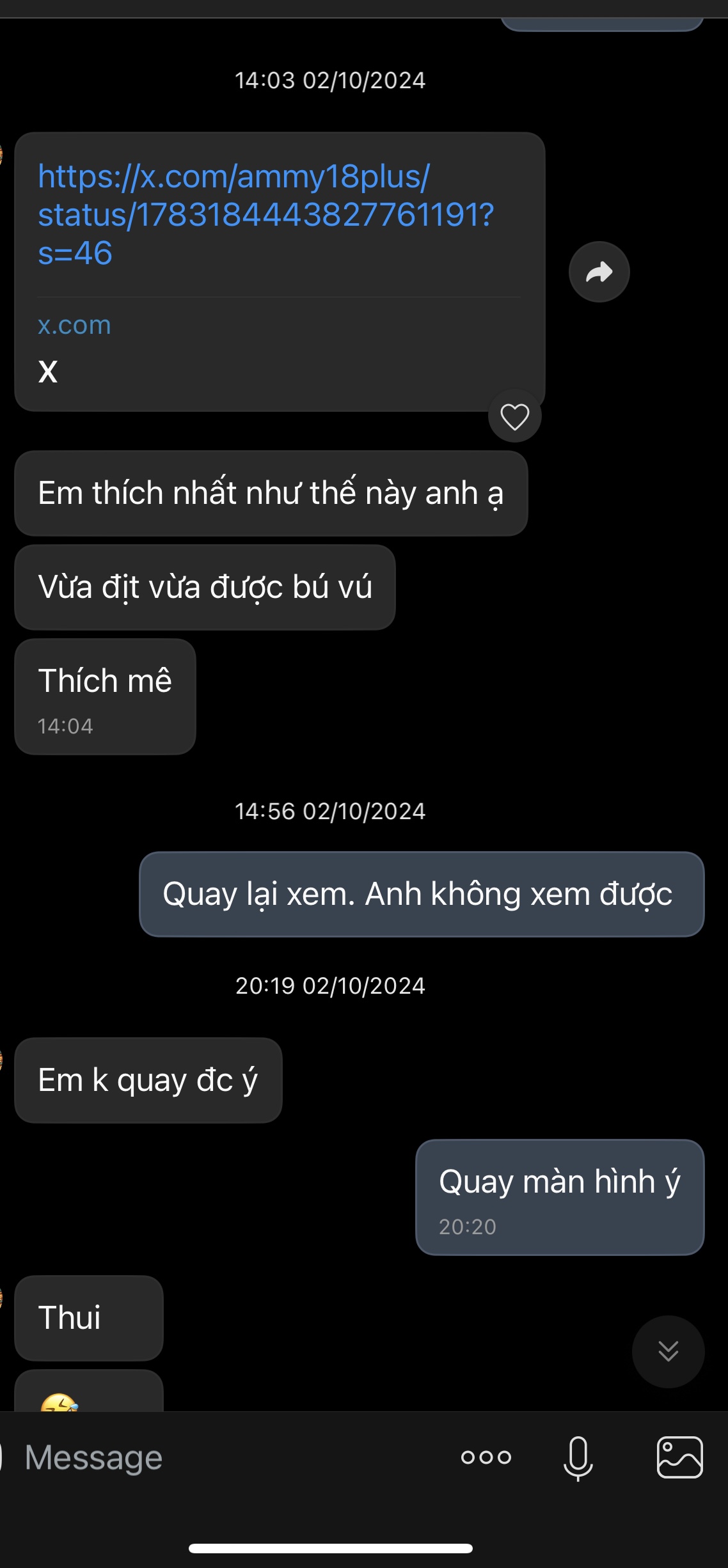
Task: Record a voice message
Action: pyautogui.click(x=578, y=1457)
